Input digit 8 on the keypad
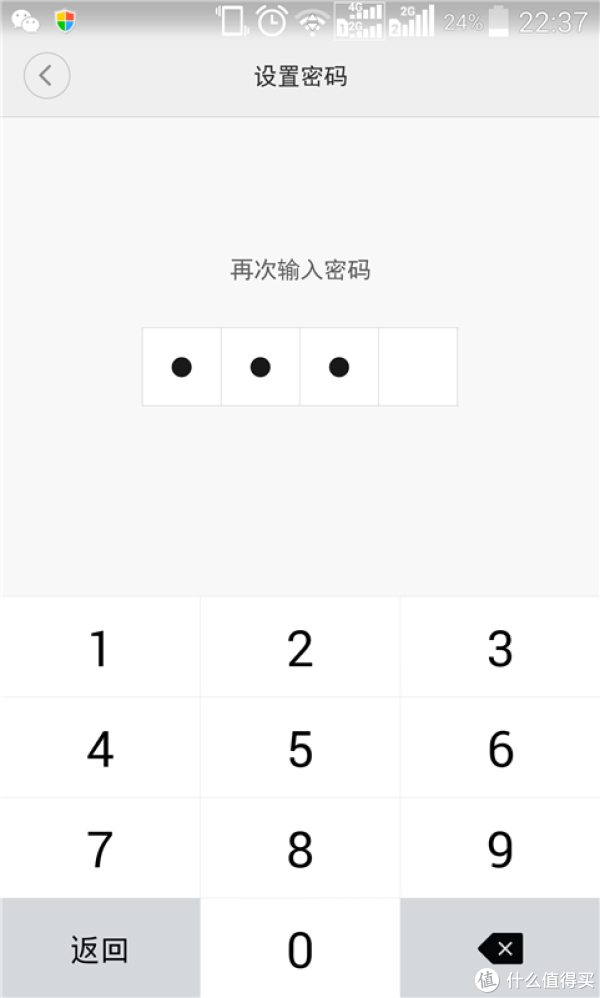Viewport: 600px width, 998px height. click(x=300, y=848)
